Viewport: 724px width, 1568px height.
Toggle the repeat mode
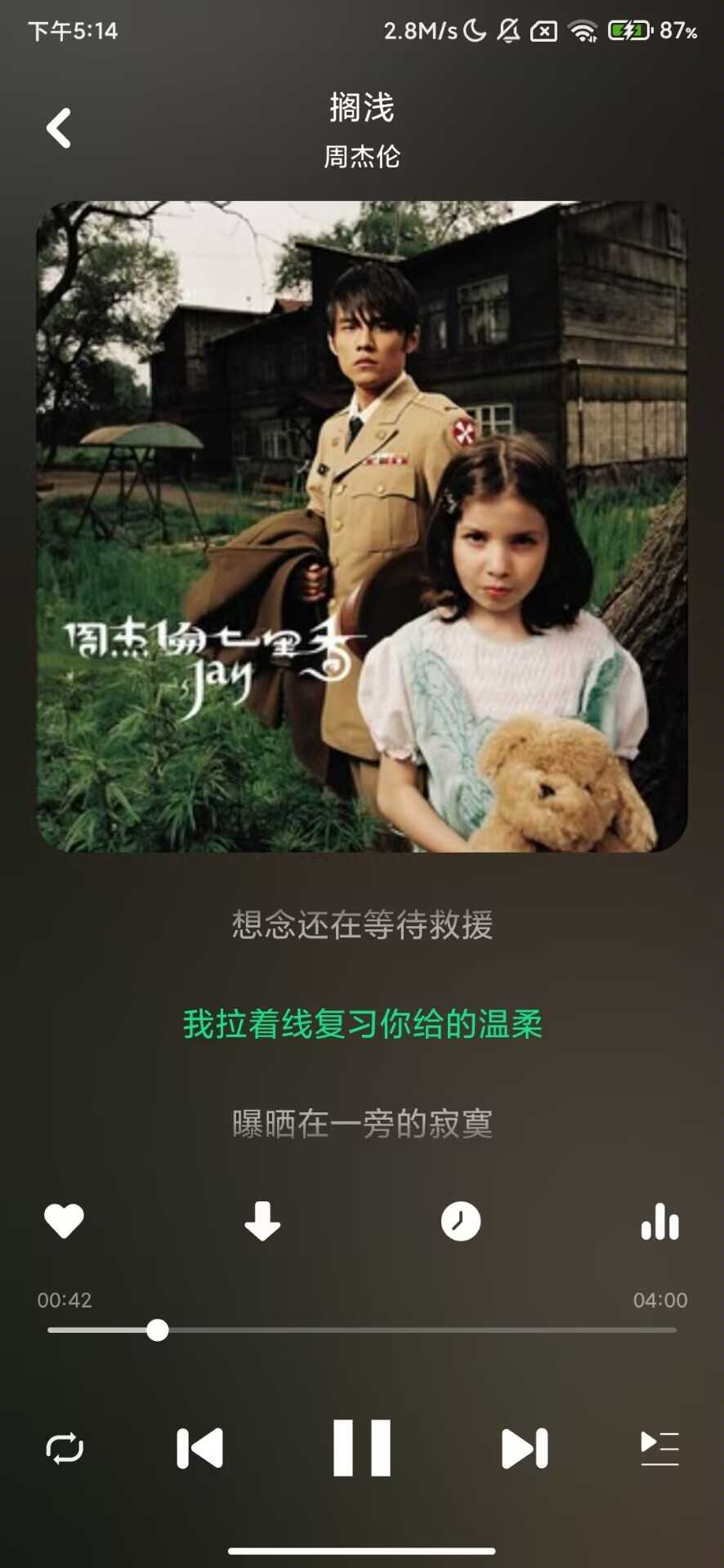tap(65, 1448)
